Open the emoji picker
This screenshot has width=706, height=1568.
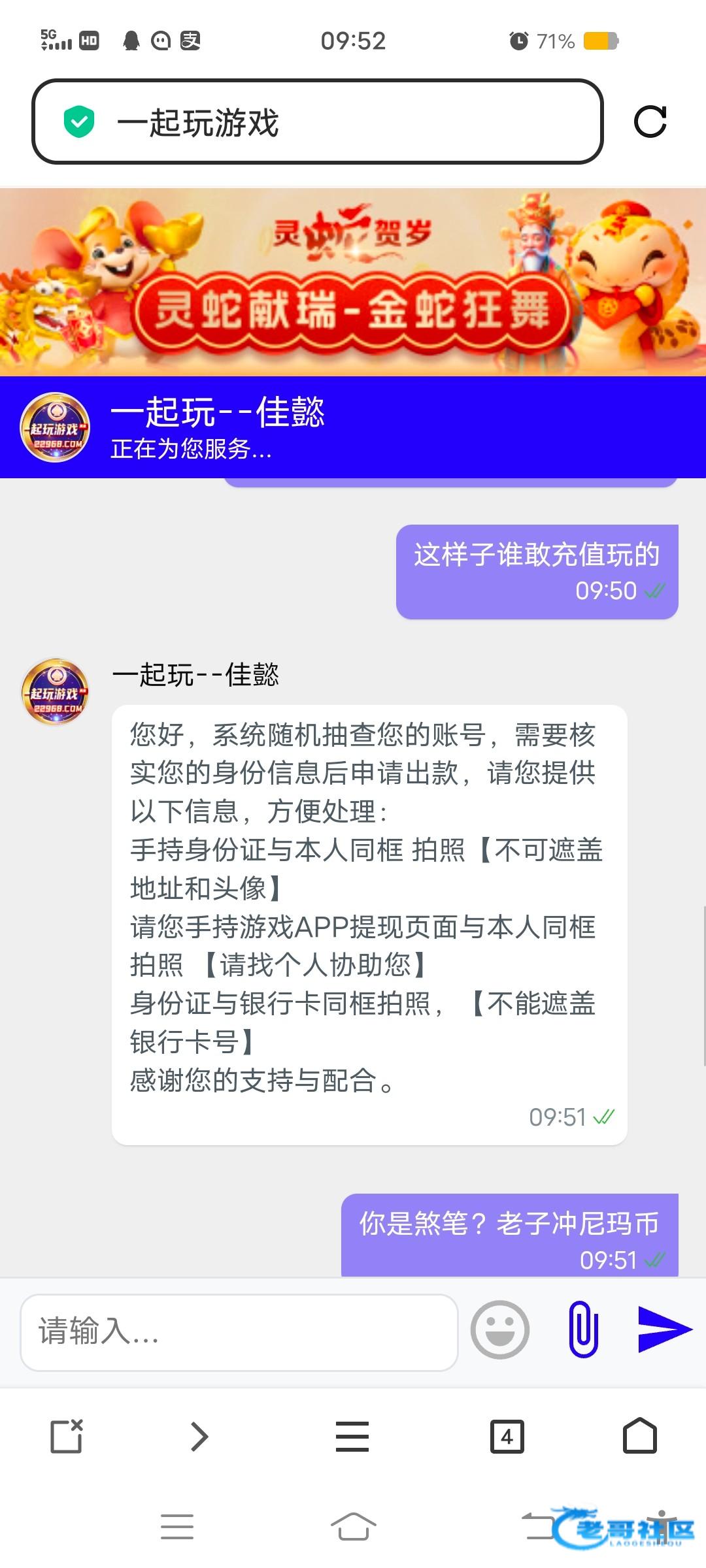coord(500,1330)
